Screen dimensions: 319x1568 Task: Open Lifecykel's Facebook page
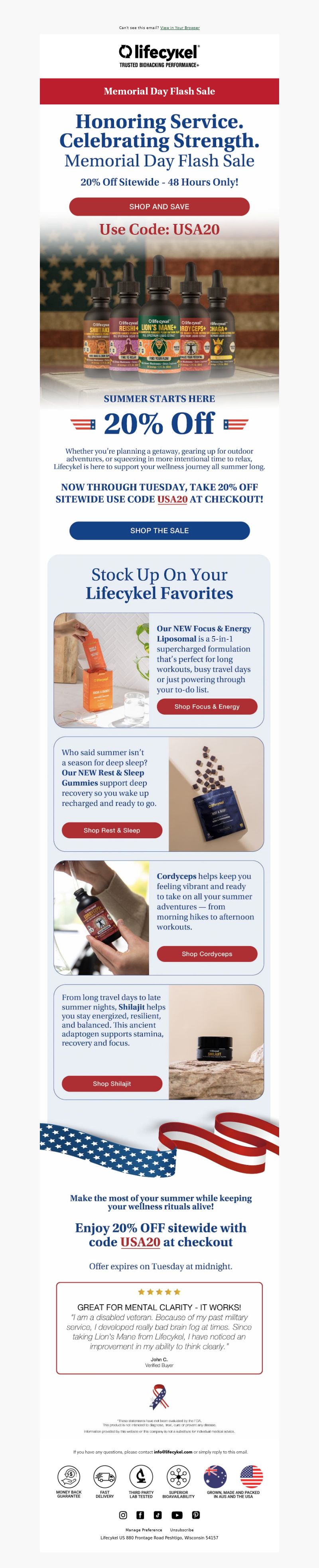point(140,1515)
